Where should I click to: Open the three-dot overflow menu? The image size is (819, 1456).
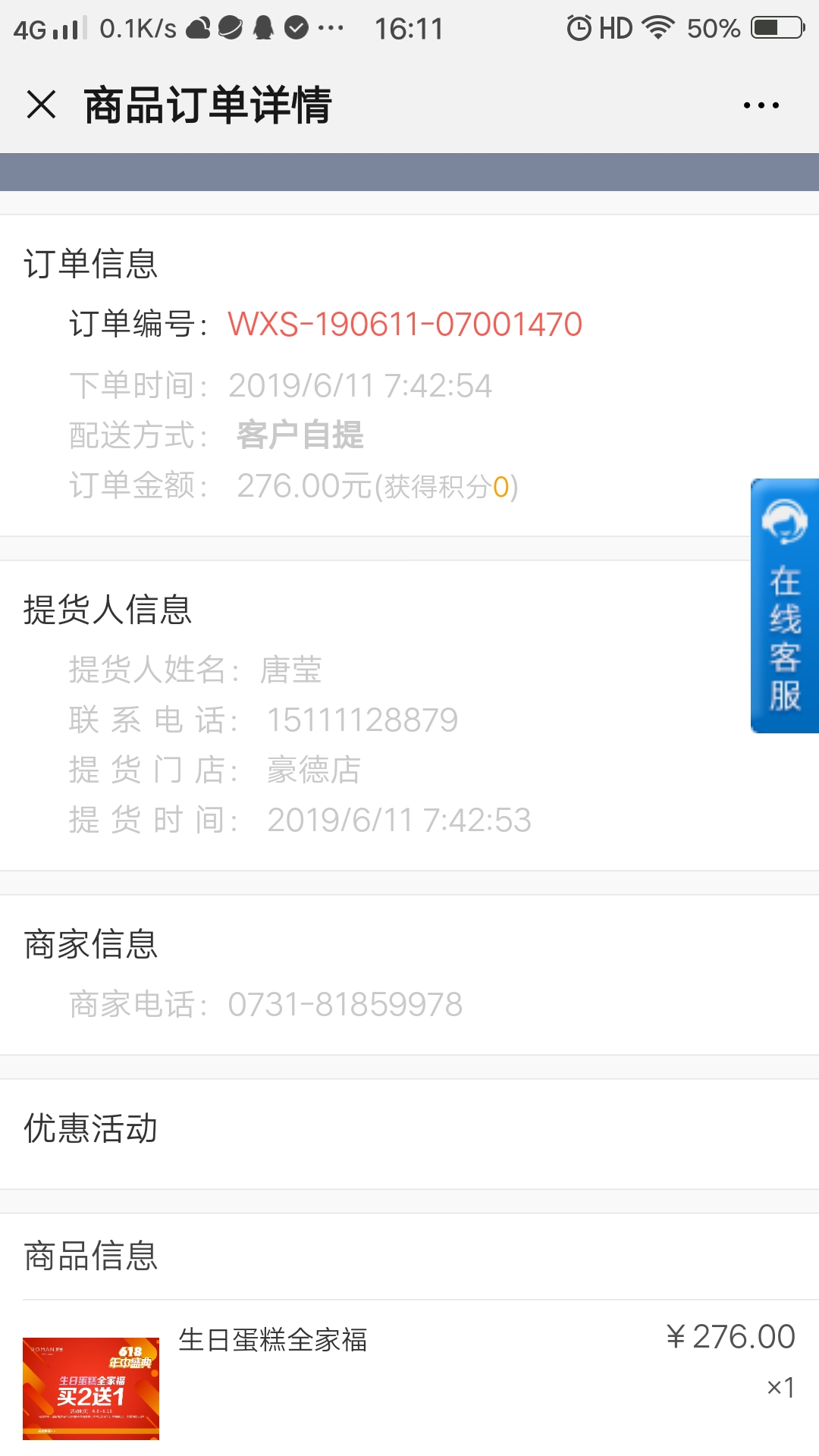(x=761, y=105)
